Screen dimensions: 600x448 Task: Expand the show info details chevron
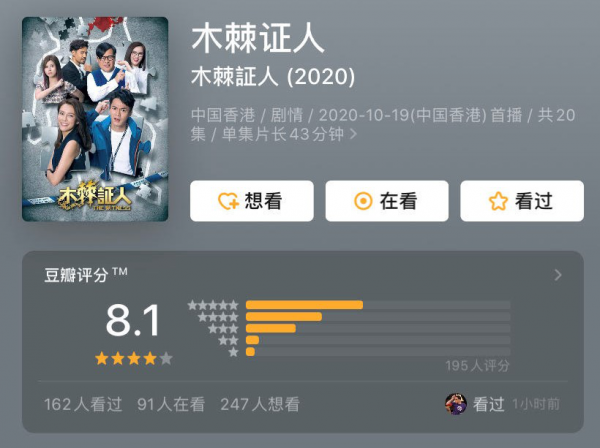pyautogui.click(x=353, y=133)
